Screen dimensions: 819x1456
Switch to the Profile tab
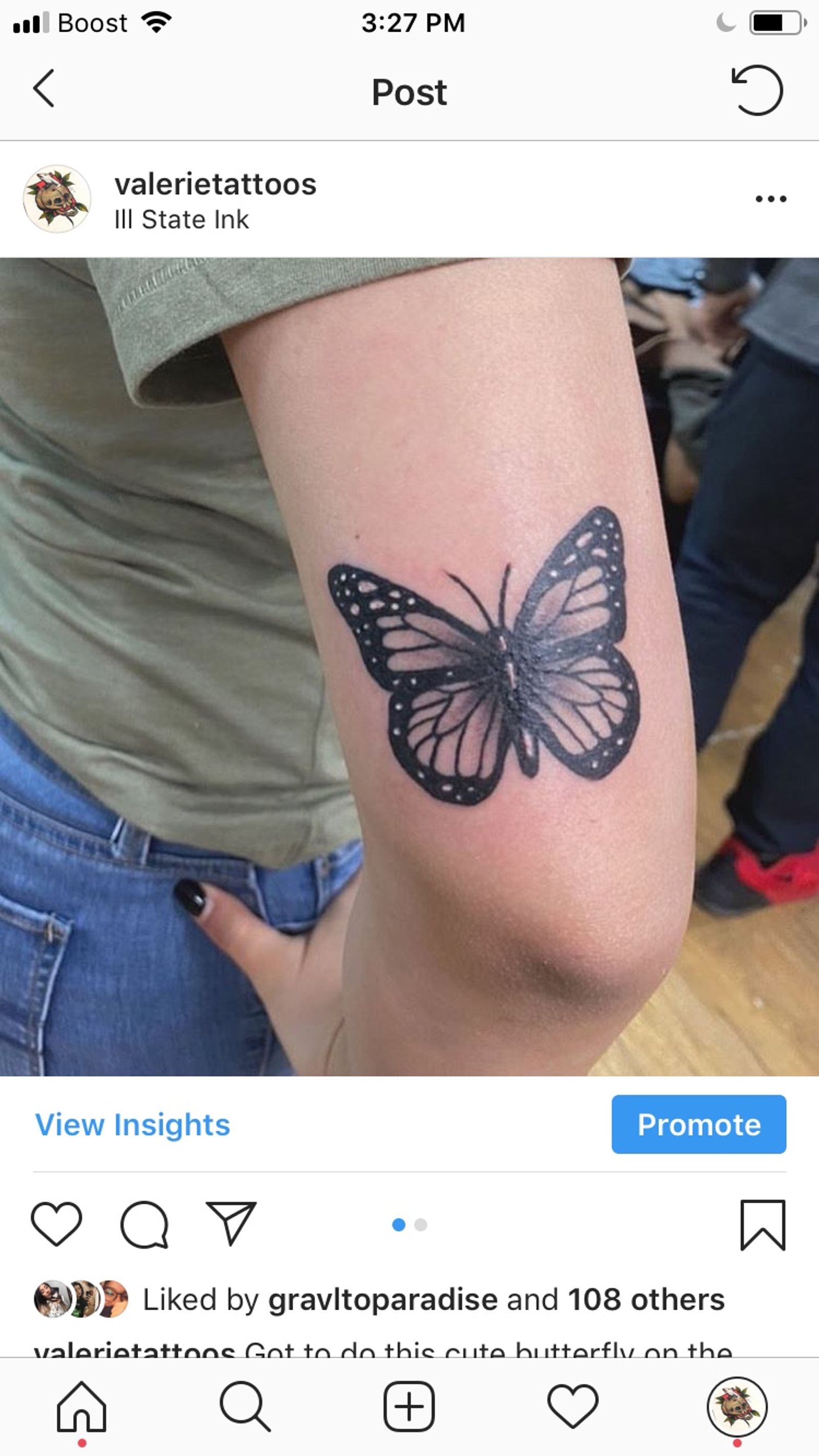point(737,1406)
